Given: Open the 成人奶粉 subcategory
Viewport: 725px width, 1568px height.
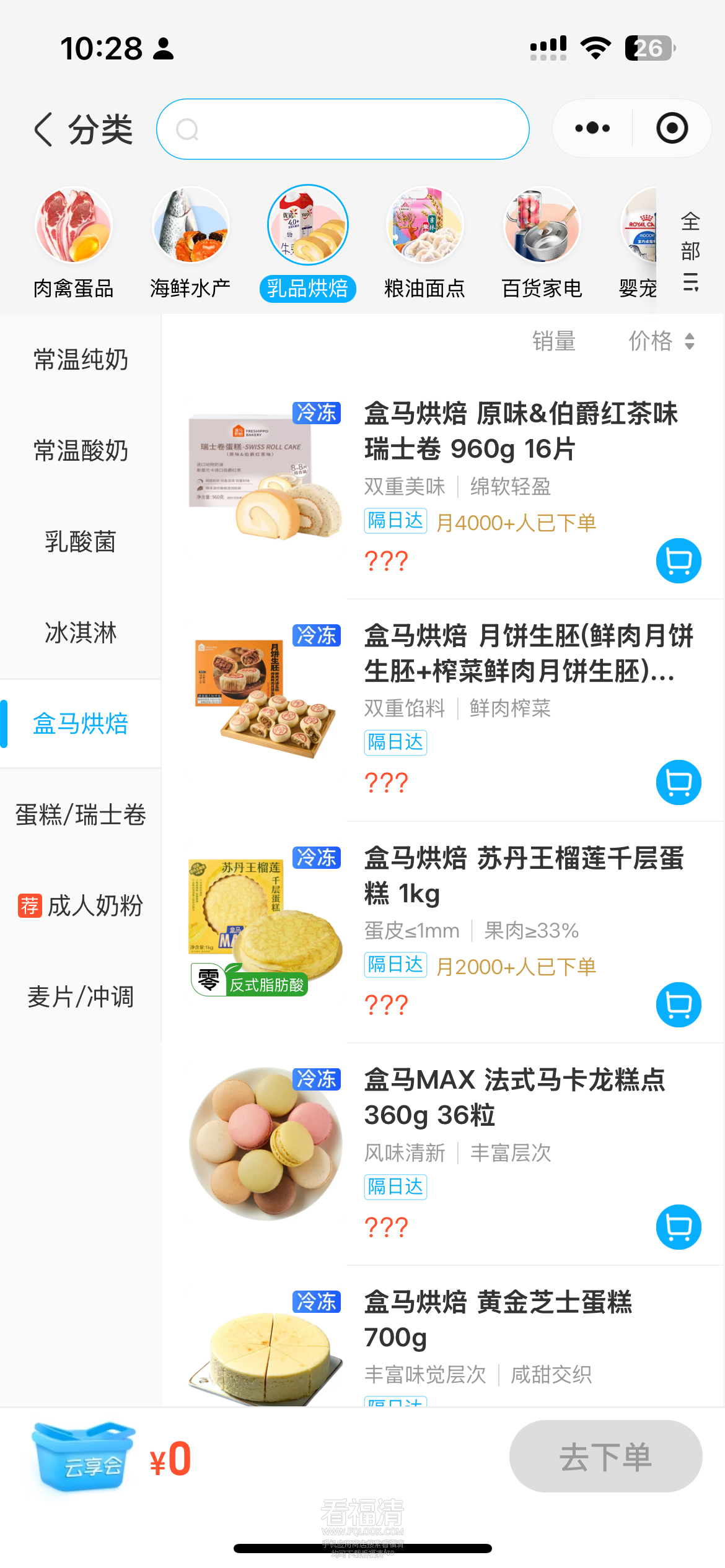Looking at the screenshot, I should (81, 906).
